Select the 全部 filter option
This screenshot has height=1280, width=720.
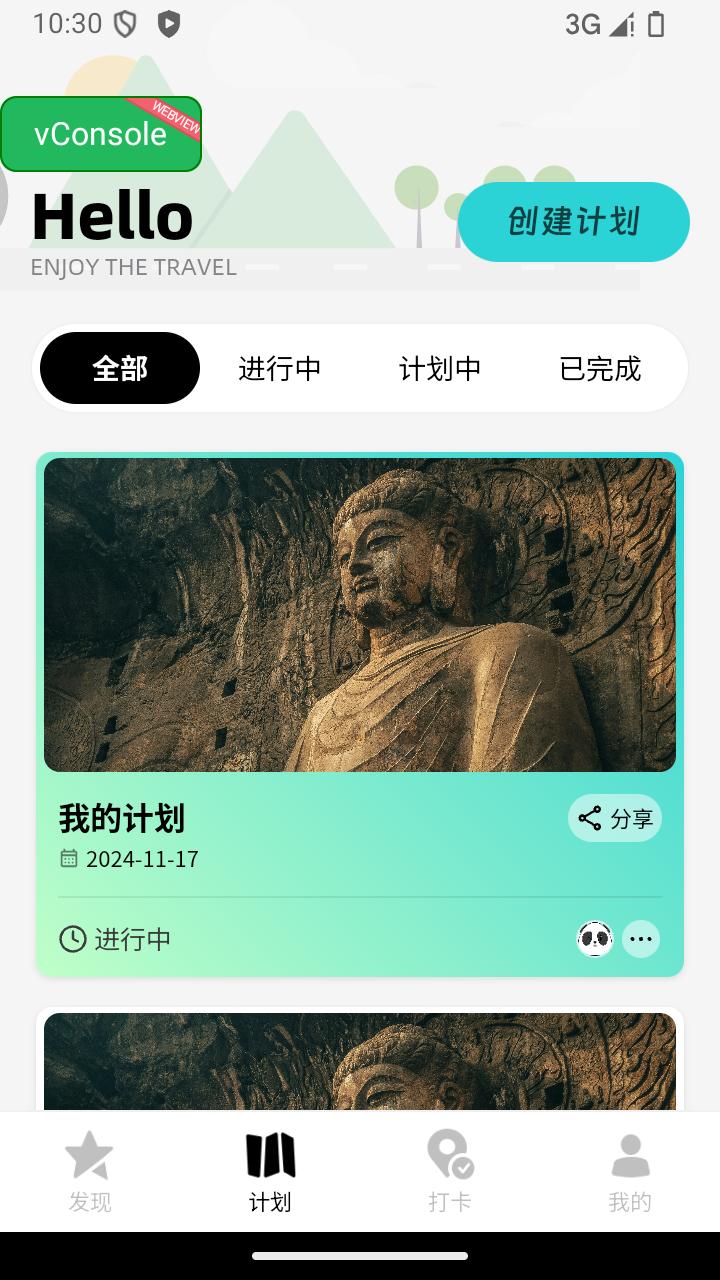point(119,368)
